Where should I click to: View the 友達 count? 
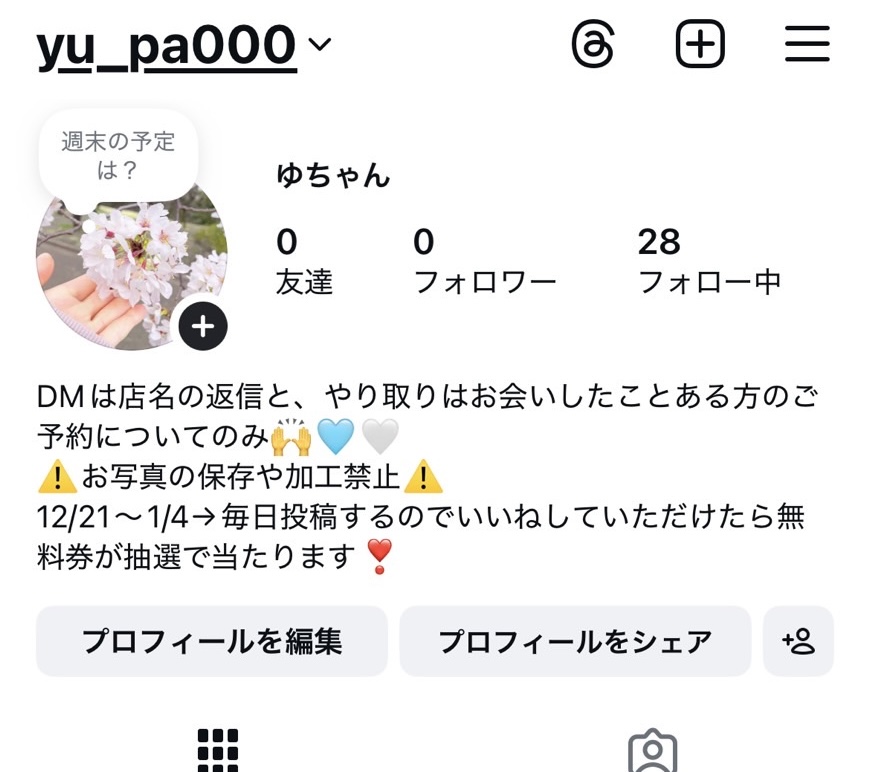click(x=304, y=261)
